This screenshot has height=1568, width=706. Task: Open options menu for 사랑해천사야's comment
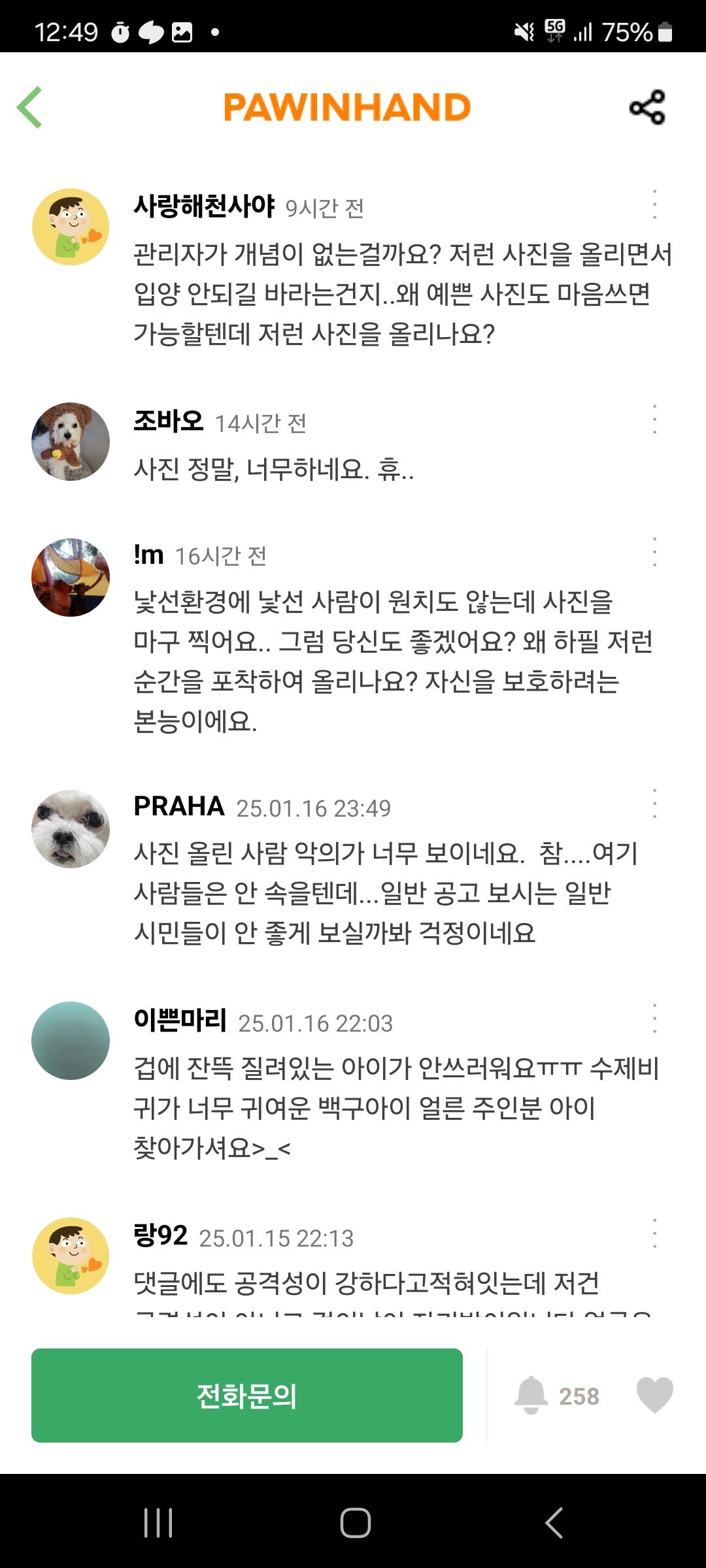pos(654,204)
